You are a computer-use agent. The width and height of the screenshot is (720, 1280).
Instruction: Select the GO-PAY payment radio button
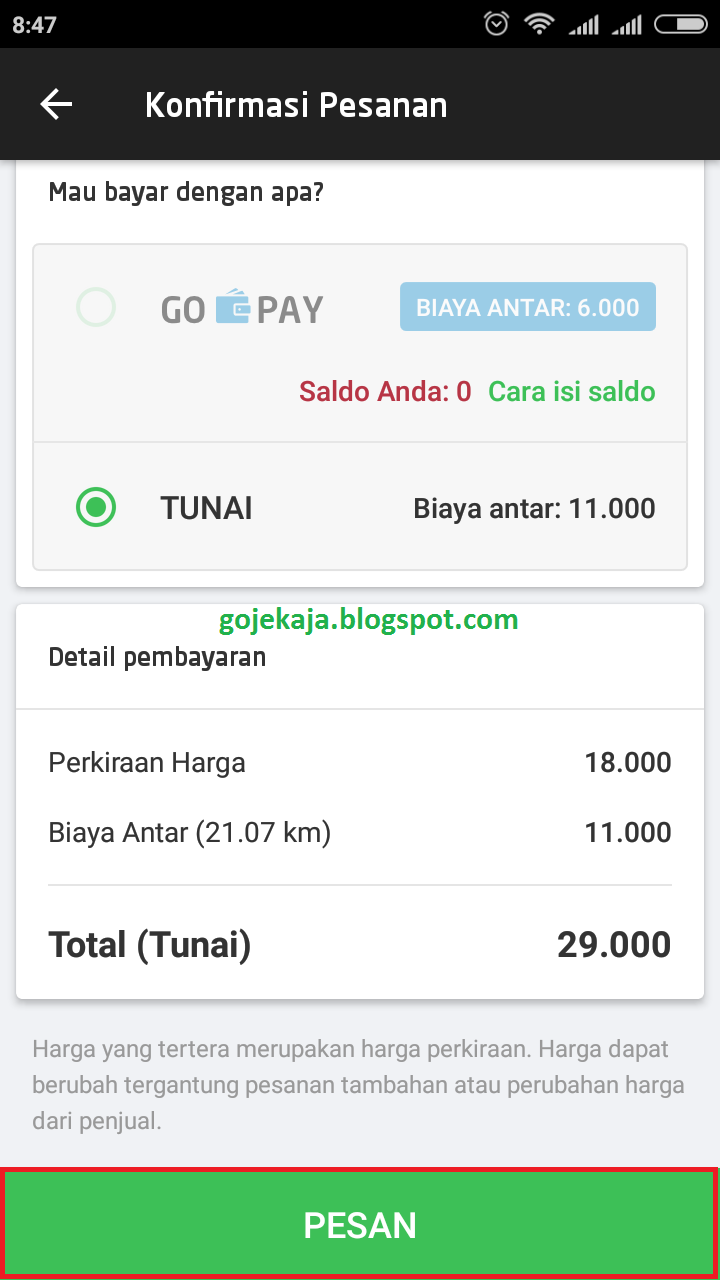tap(96, 308)
